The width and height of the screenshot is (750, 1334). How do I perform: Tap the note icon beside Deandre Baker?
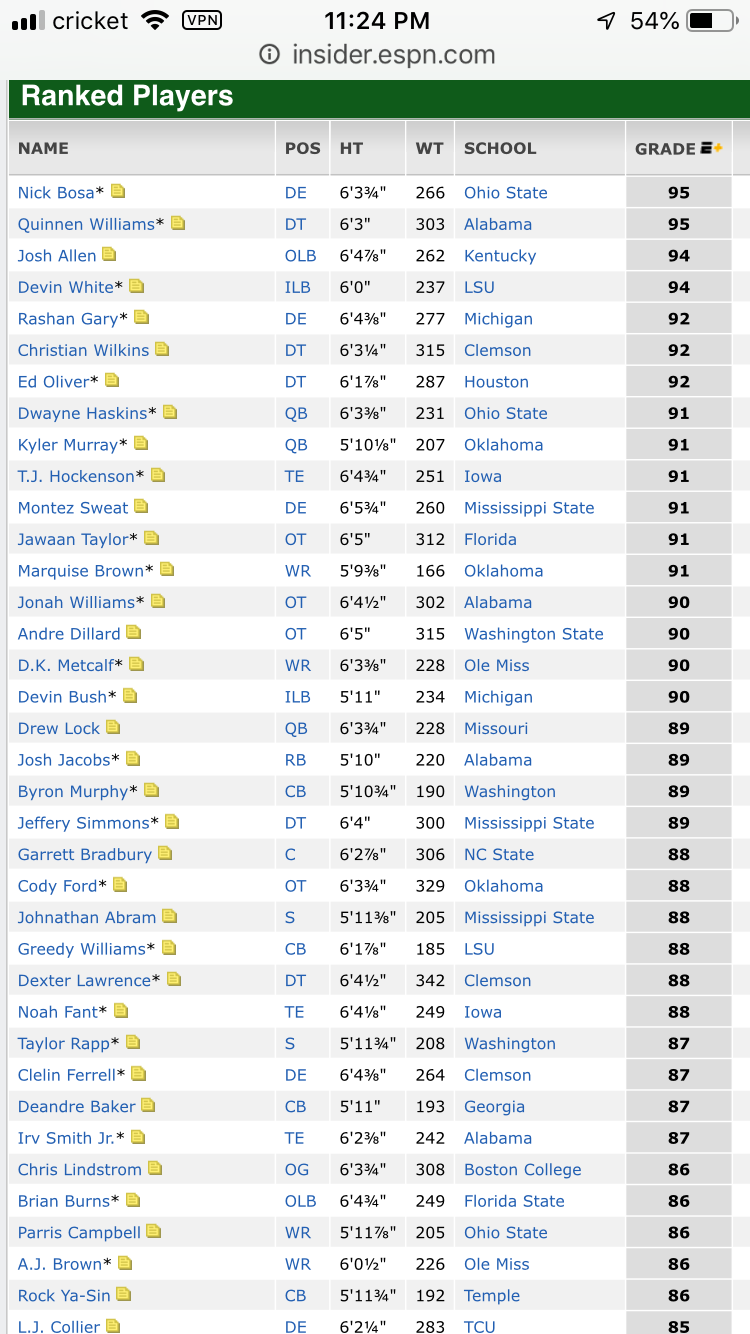148,1105
